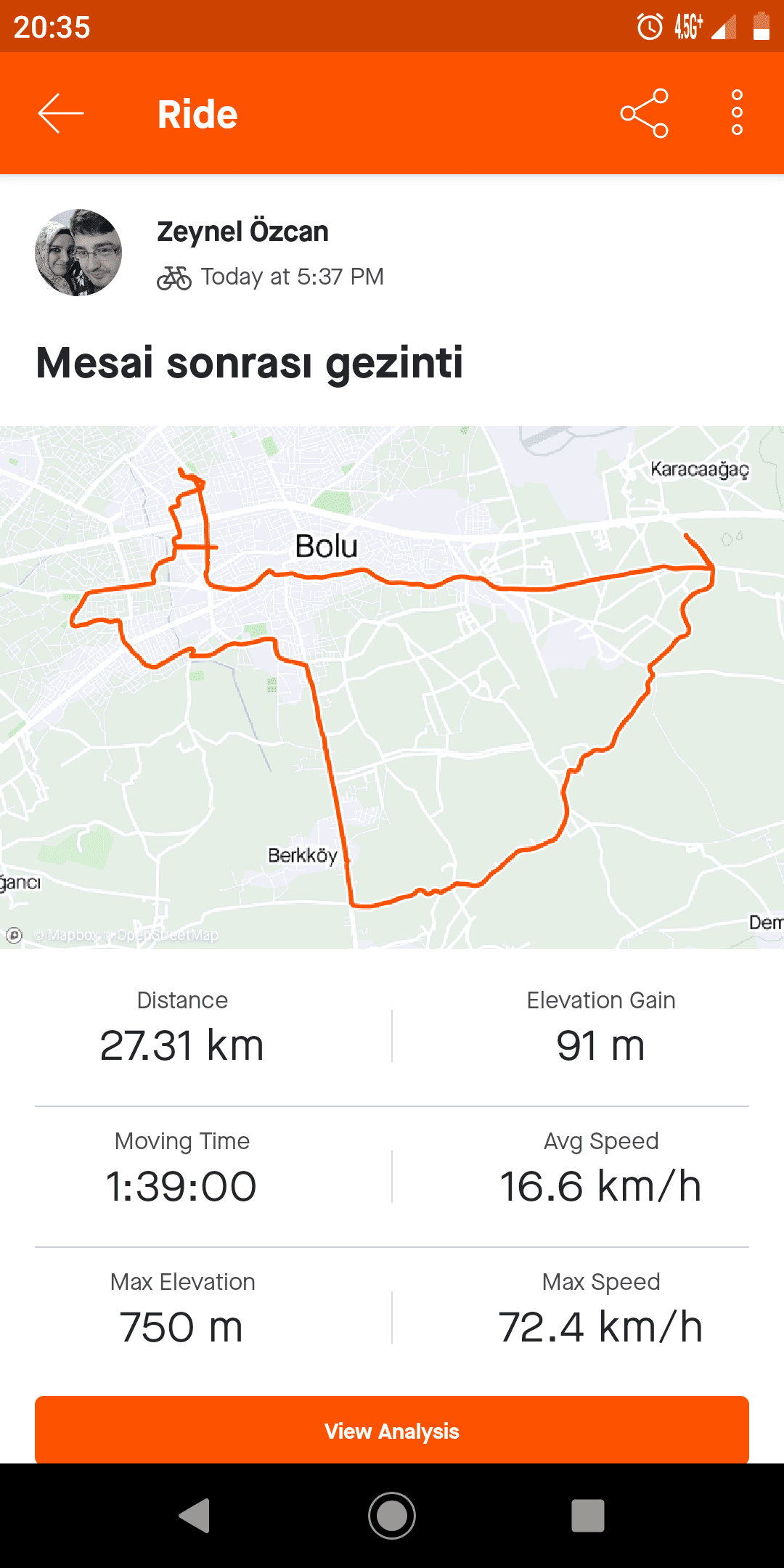Screen dimensions: 784x1568
Task: Go back using the arrow icon
Action: (x=61, y=113)
